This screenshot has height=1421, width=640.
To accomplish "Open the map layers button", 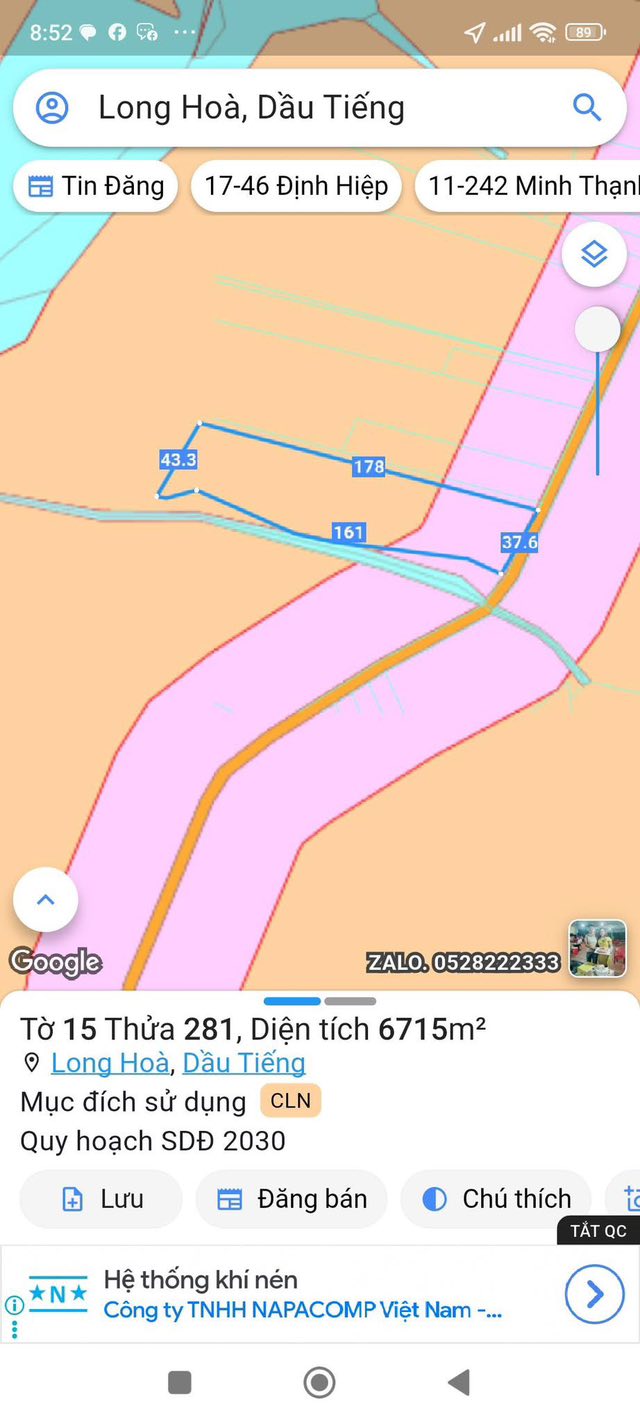I will coord(594,255).
